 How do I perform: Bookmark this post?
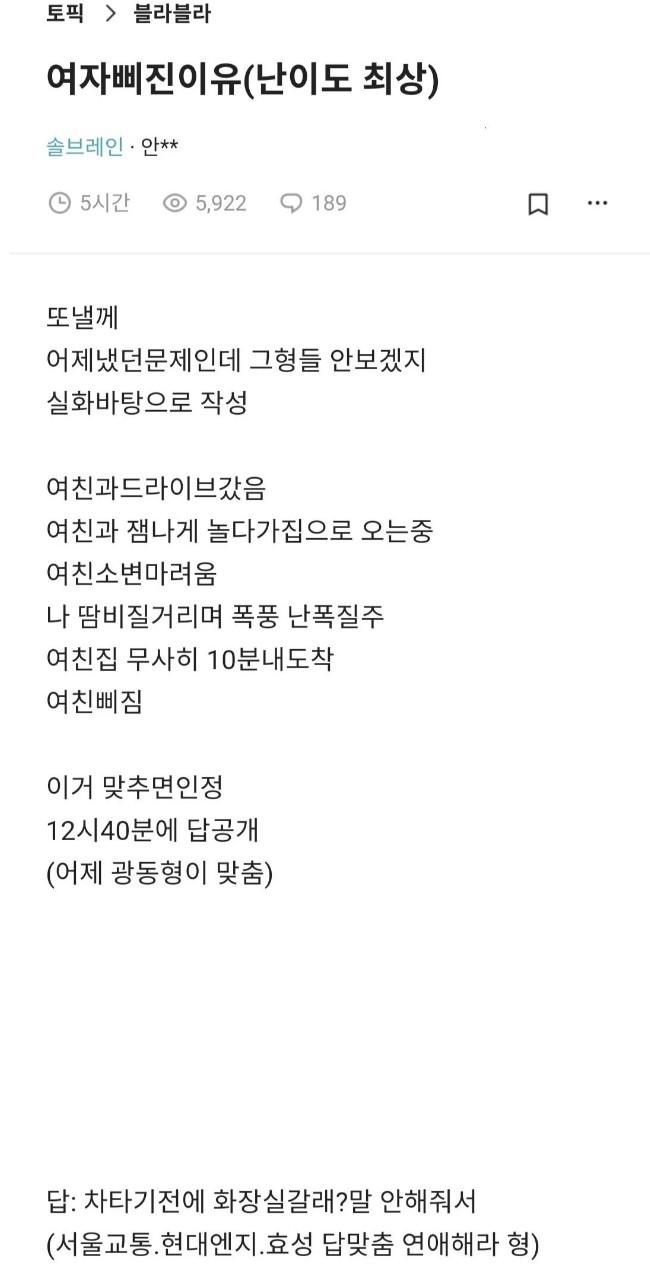point(538,204)
